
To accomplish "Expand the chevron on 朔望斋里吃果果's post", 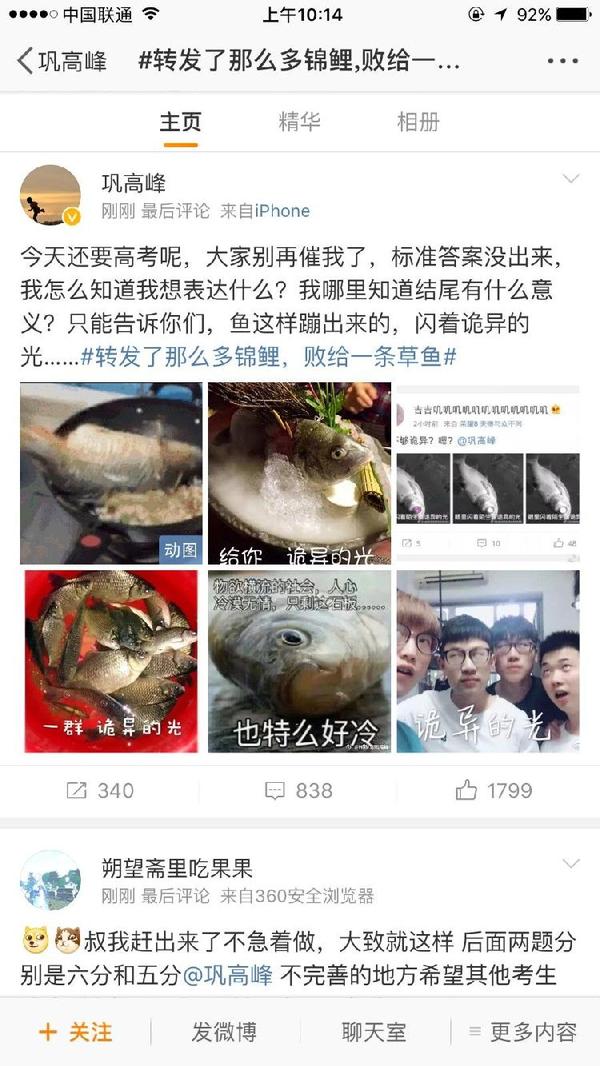I will coord(570,863).
